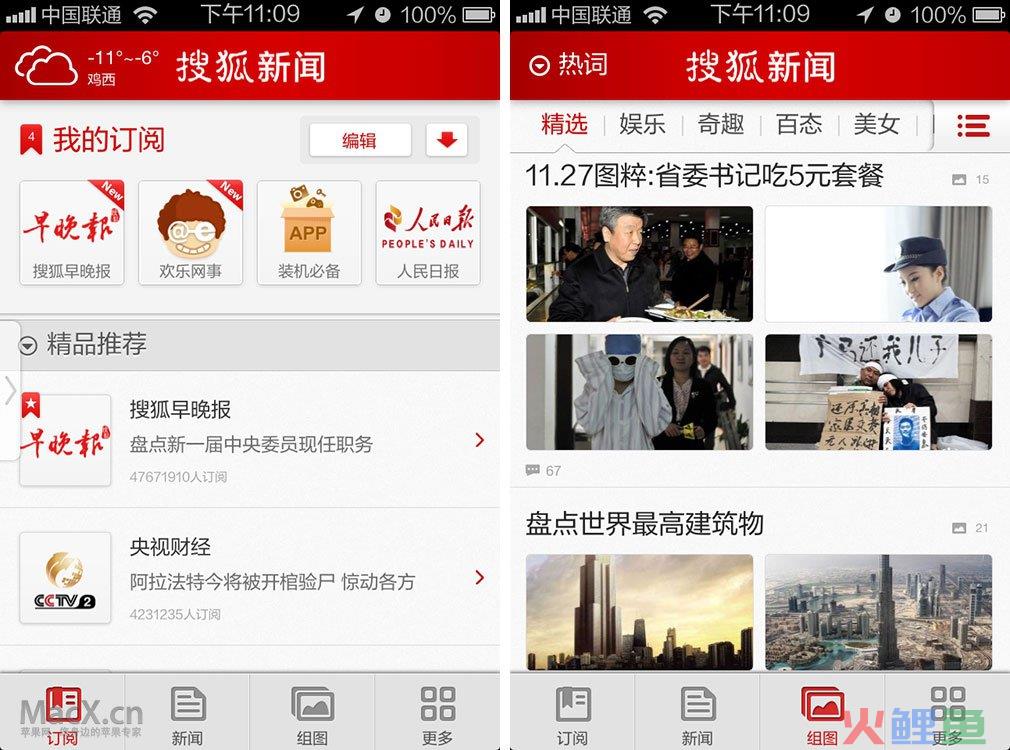
Task: Open the red category list icon
Action: coord(972,125)
